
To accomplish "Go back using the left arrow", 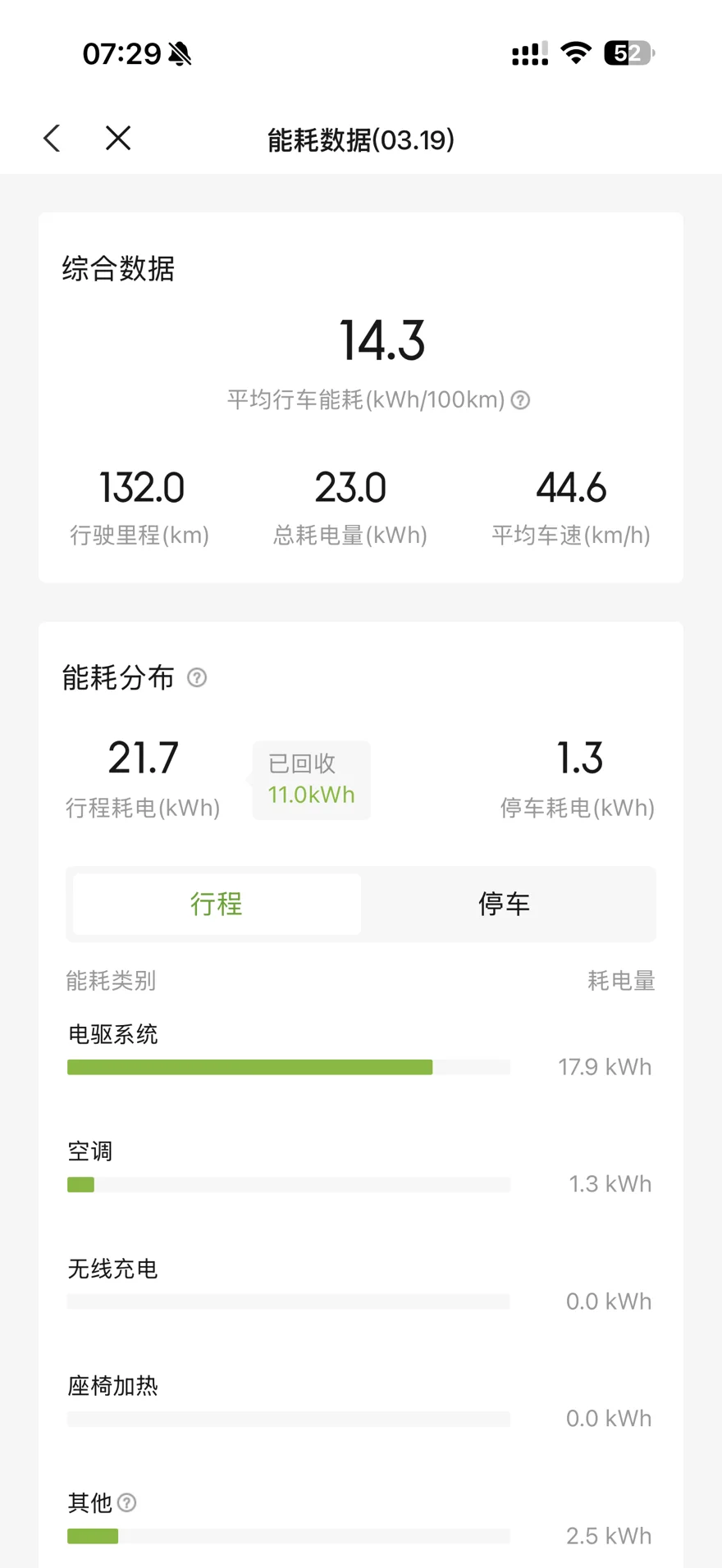I will tap(52, 138).
